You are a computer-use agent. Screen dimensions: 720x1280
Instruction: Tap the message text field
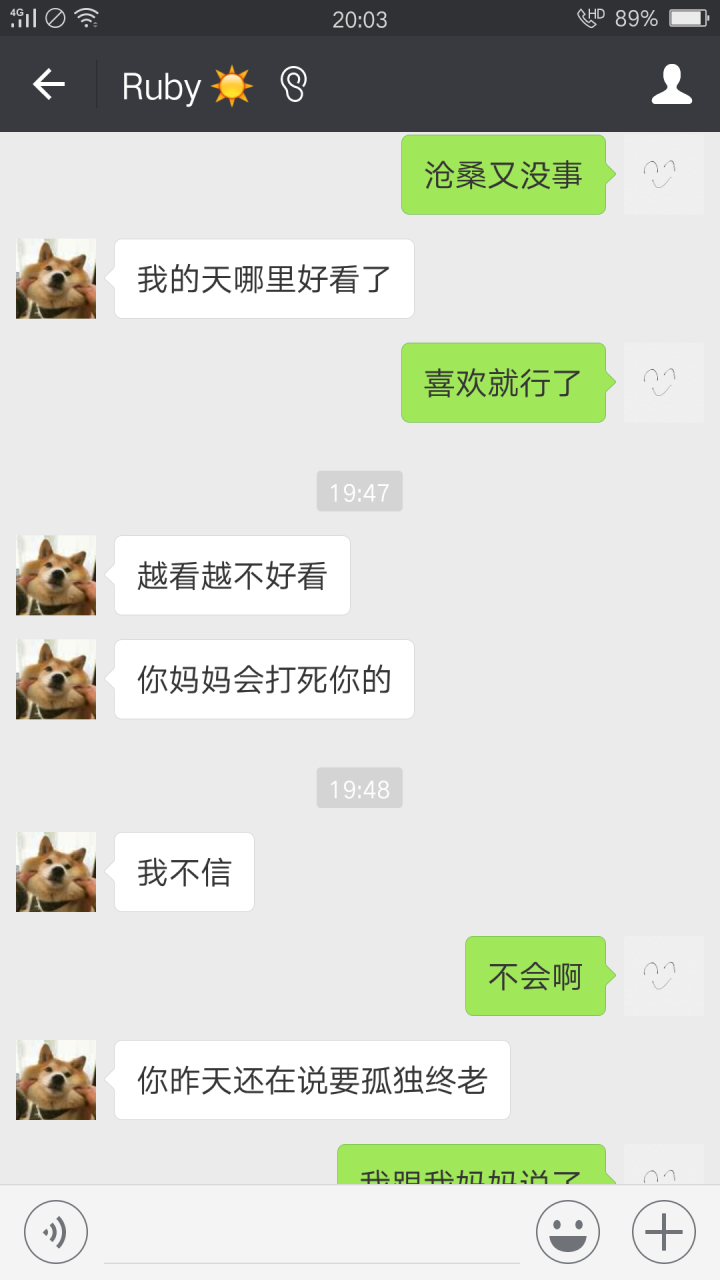311,1232
